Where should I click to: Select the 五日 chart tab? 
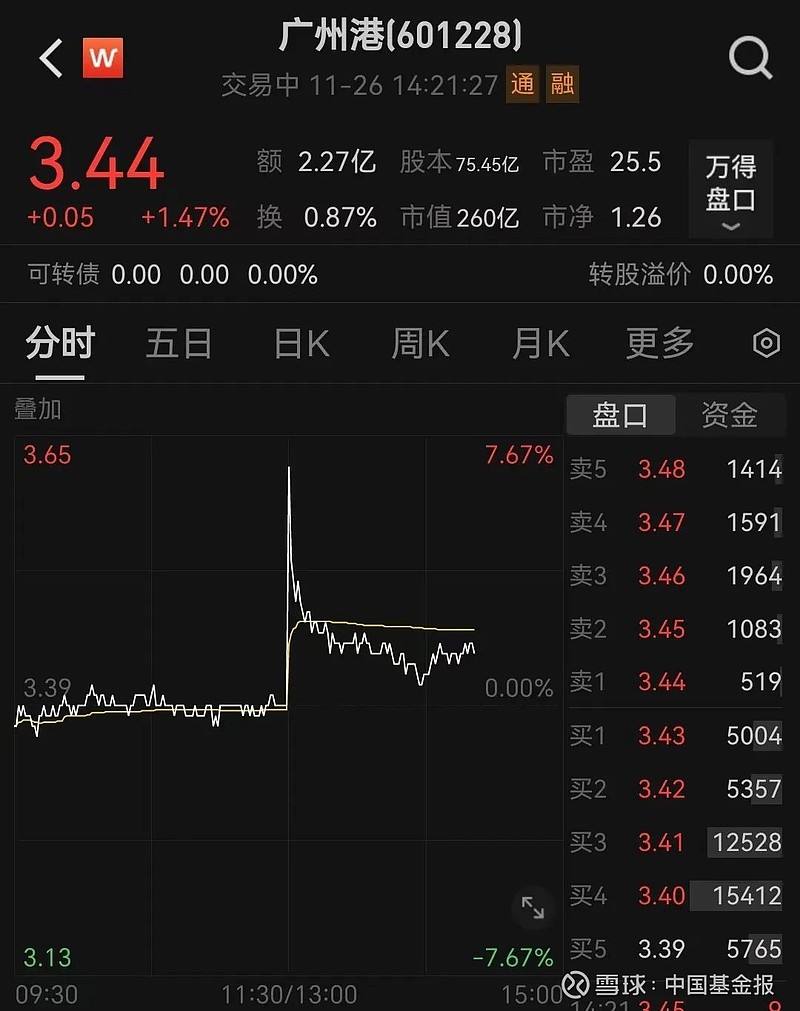[178, 343]
